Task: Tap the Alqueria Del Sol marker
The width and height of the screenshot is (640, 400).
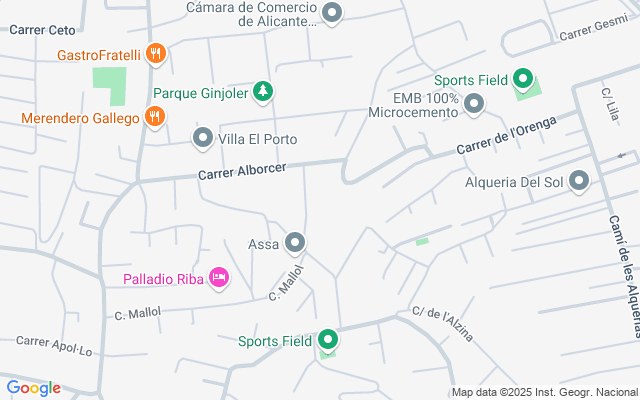Action: [x=579, y=182]
